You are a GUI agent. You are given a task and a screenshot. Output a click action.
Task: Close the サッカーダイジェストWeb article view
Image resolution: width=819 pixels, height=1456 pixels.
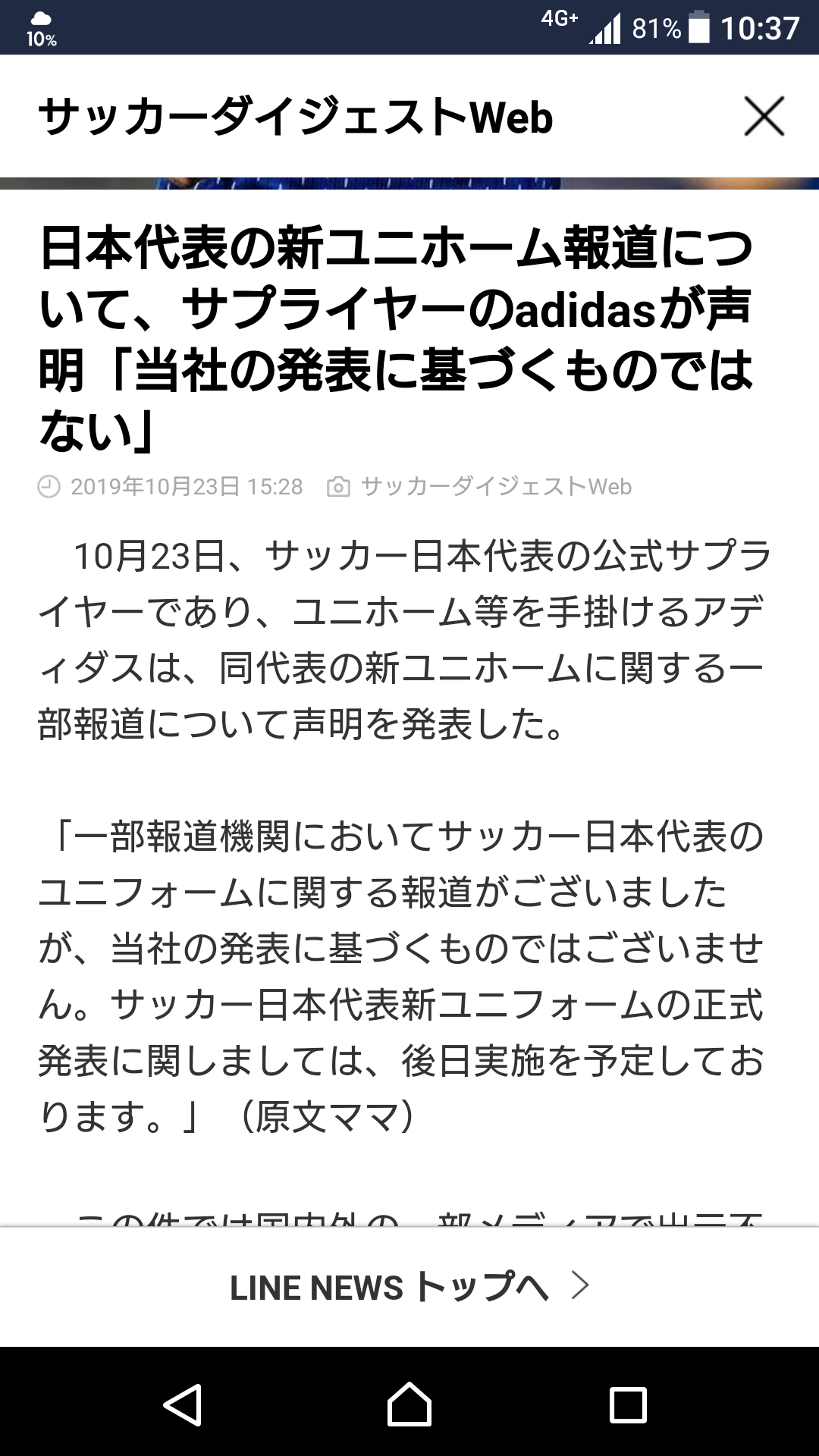tap(764, 117)
